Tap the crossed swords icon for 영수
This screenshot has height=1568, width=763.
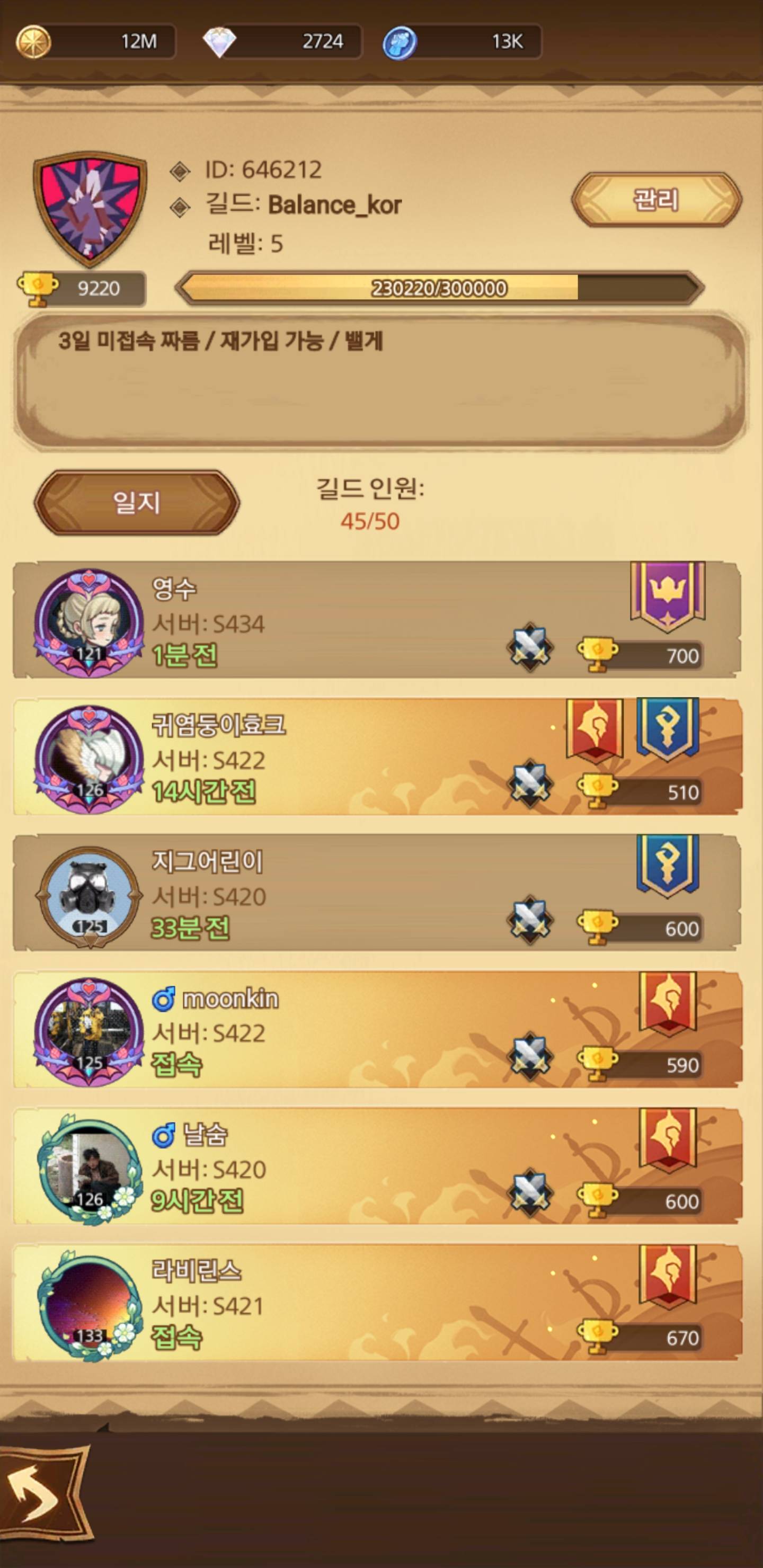click(530, 648)
